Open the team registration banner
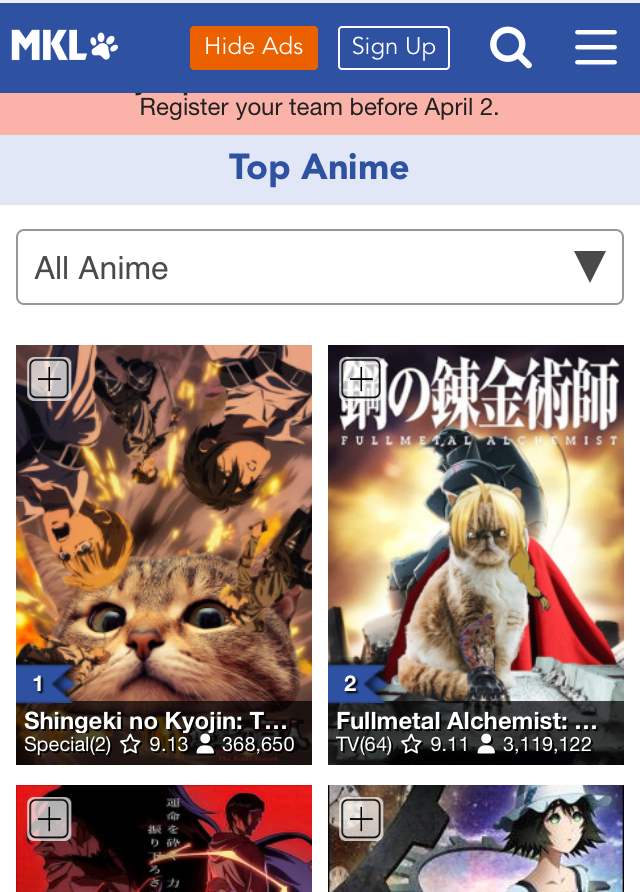Image resolution: width=640 pixels, height=892 pixels. (x=320, y=108)
